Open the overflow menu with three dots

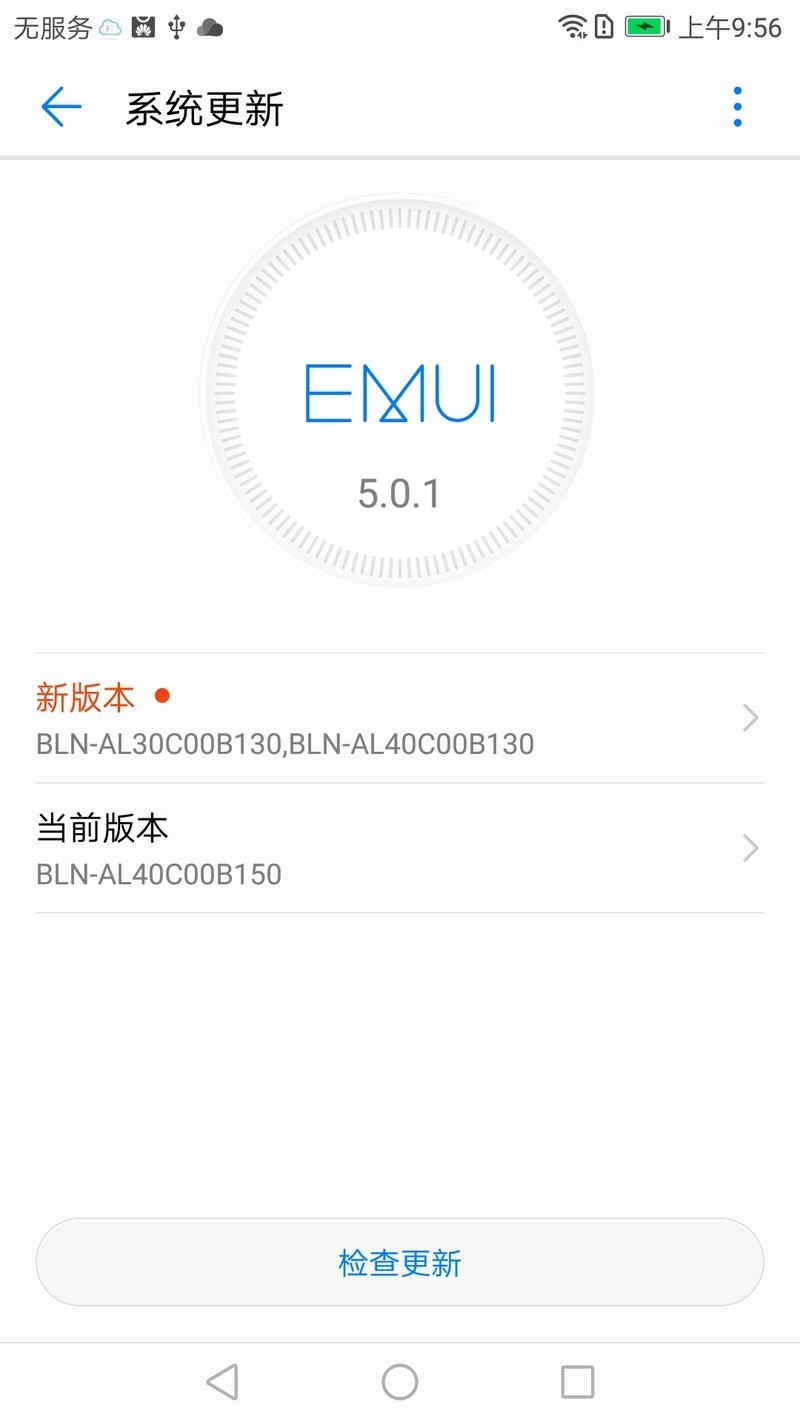[737, 106]
